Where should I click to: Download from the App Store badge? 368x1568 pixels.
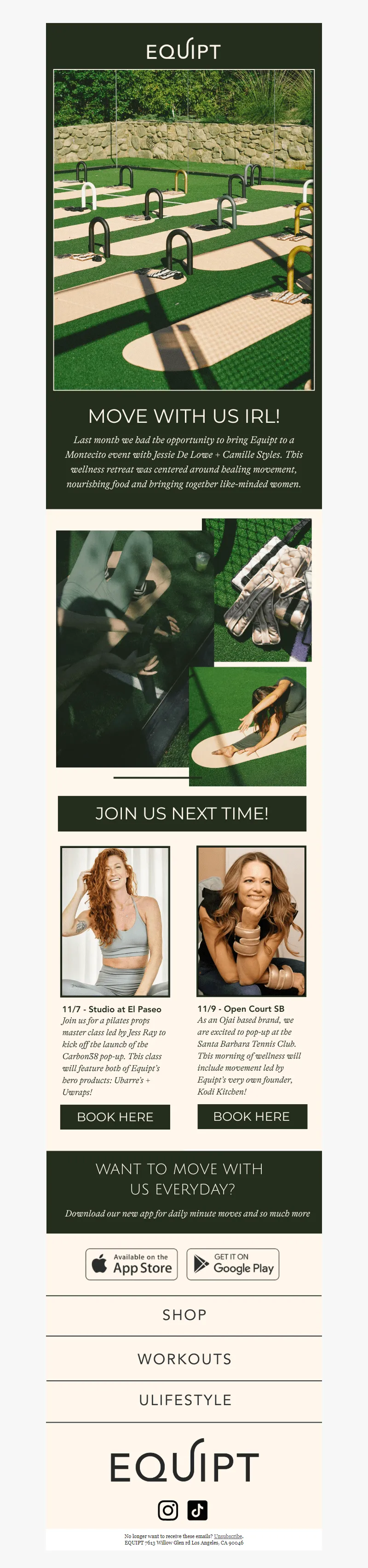pyautogui.click(x=132, y=1264)
